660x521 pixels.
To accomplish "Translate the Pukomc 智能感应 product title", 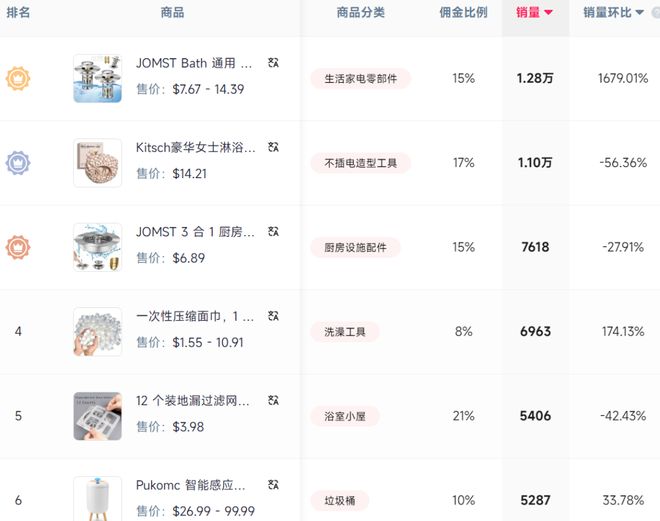I will [x=274, y=485].
